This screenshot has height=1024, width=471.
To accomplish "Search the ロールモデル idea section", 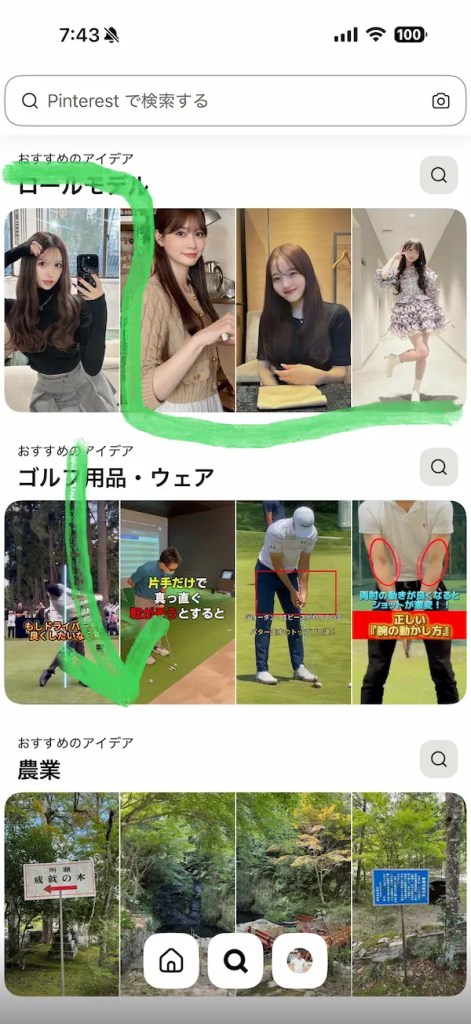I will pyautogui.click(x=438, y=175).
